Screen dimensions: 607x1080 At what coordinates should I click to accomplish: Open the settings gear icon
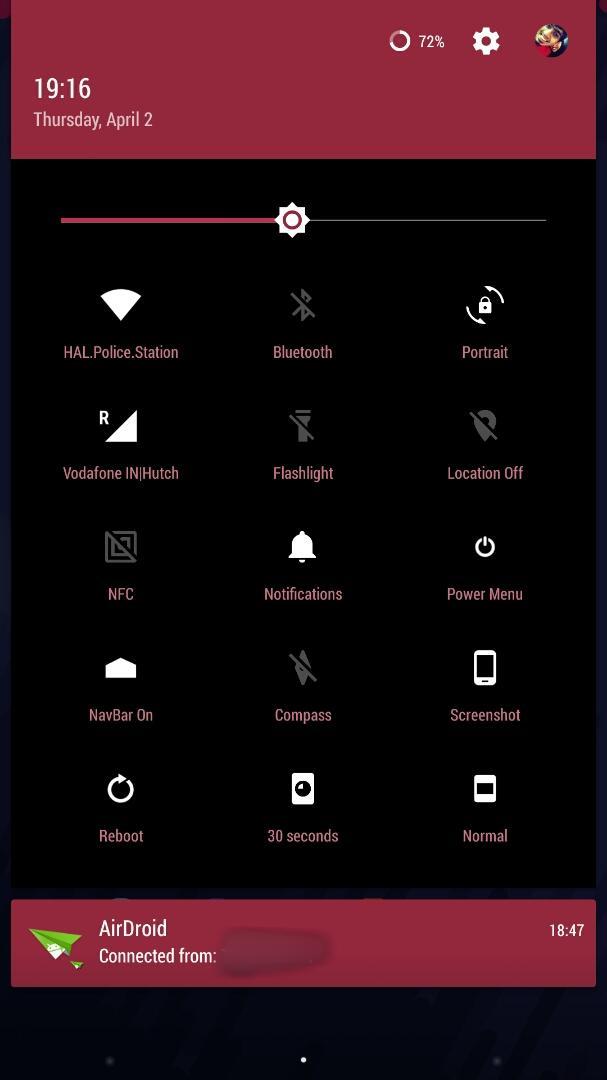(486, 41)
